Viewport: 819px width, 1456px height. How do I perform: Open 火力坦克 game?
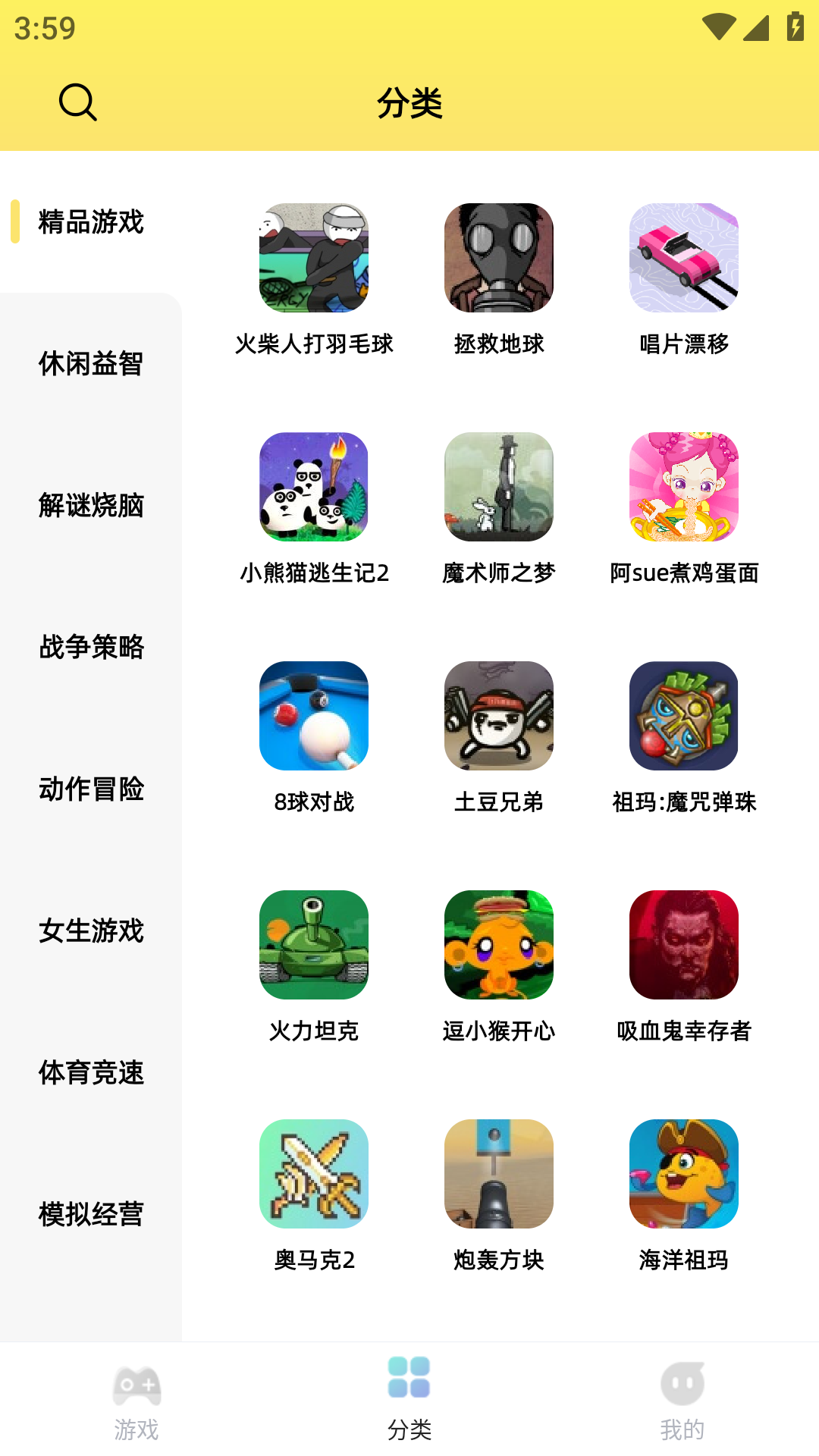314,946
